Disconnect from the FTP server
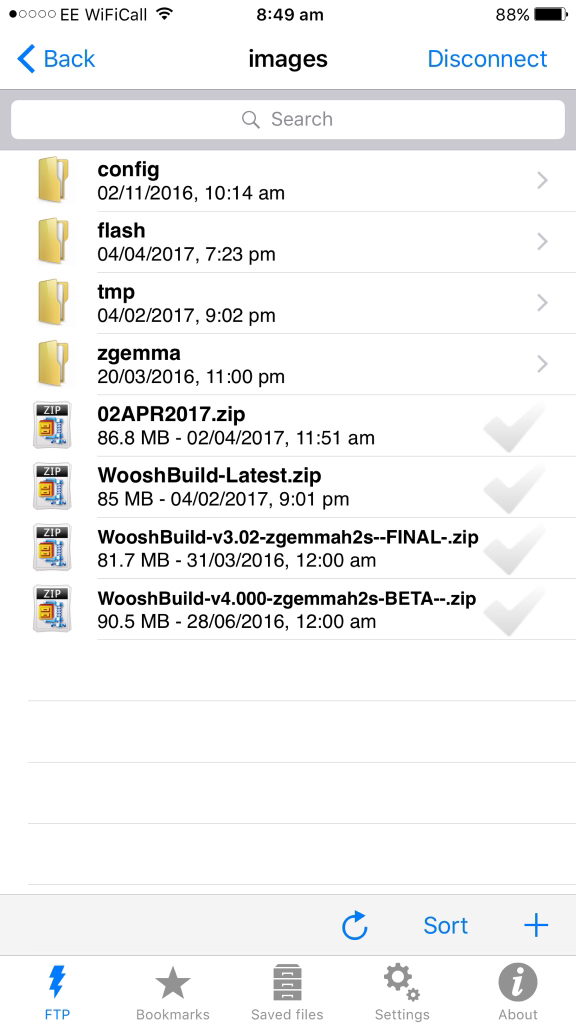 tap(487, 59)
